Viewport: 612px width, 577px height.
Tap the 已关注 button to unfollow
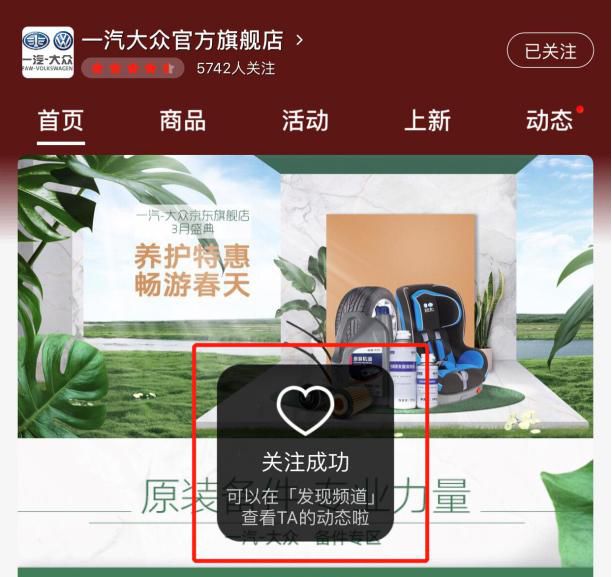tap(550, 51)
